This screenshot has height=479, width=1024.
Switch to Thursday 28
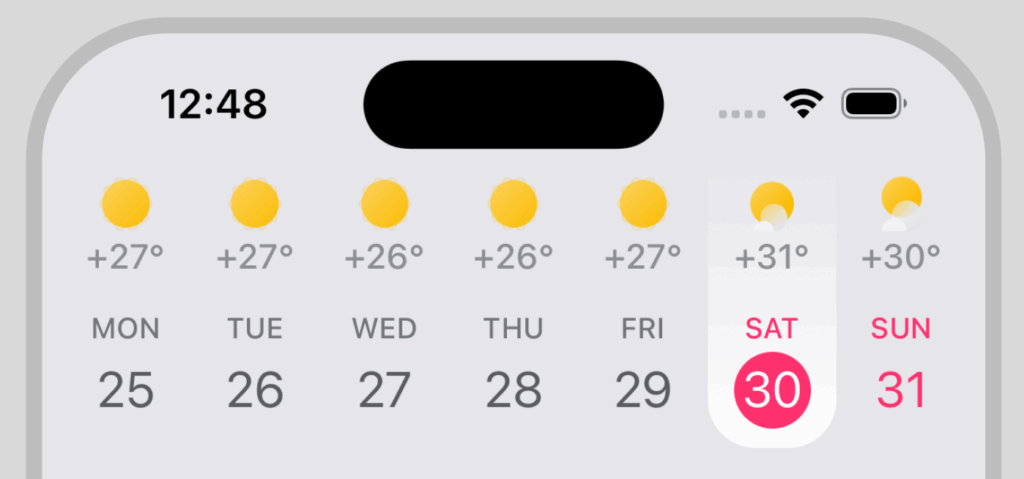click(513, 389)
